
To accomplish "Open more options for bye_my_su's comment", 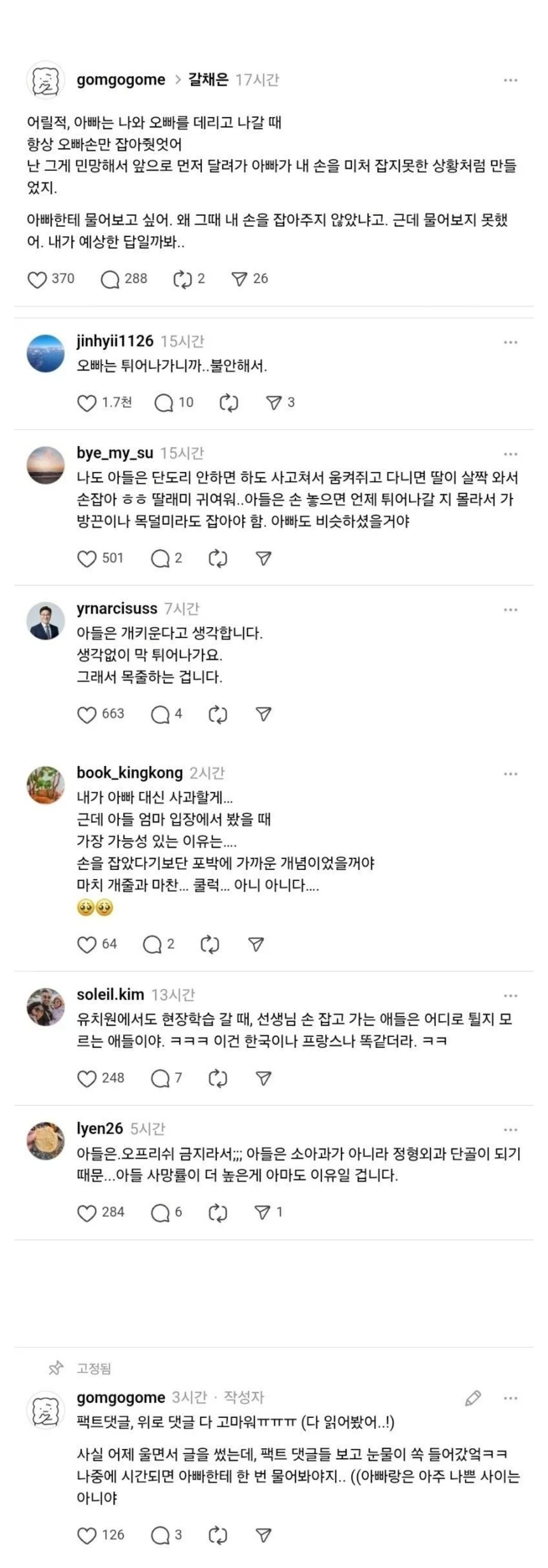I will [x=510, y=454].
